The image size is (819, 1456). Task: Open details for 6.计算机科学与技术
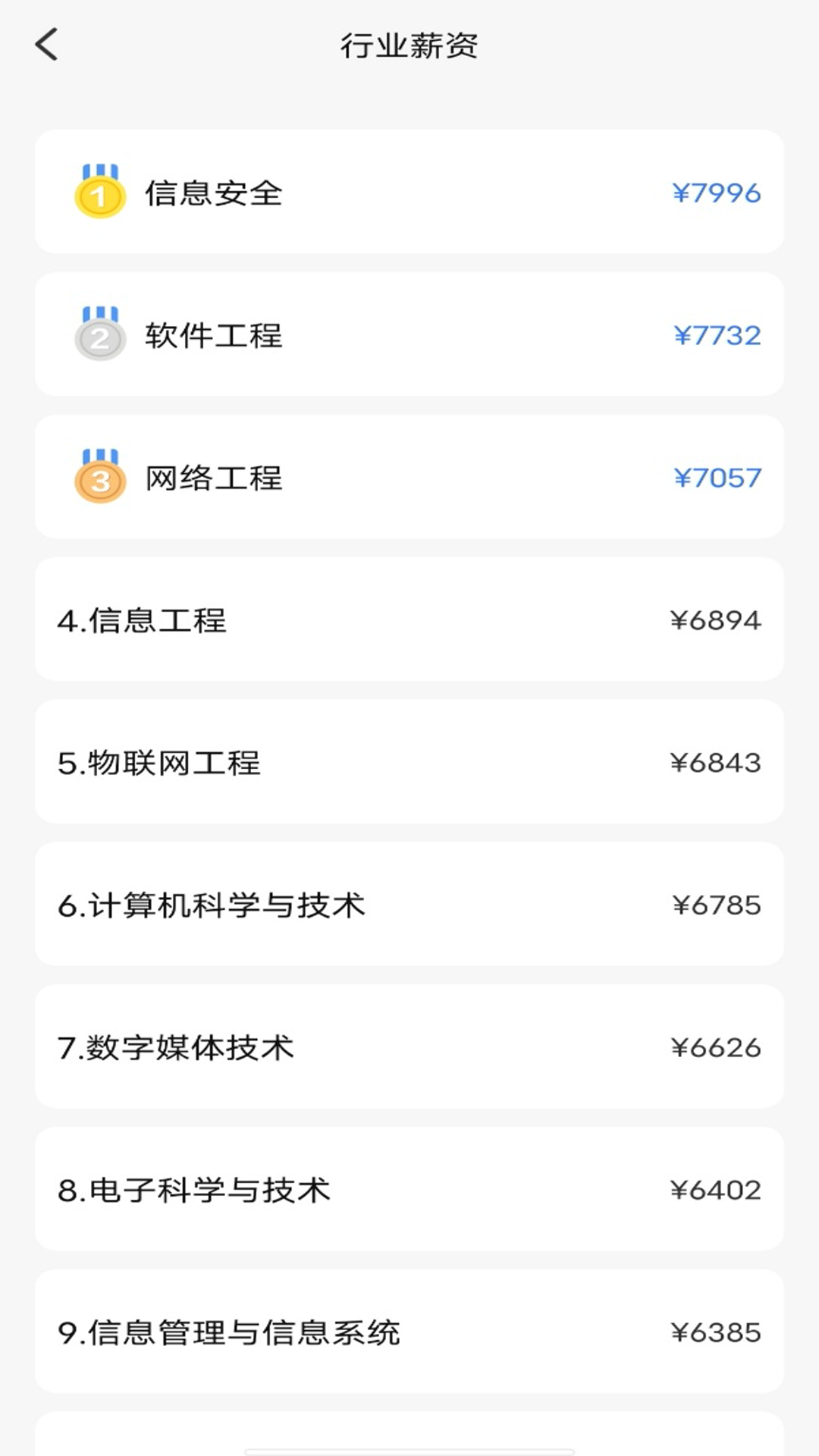tap(409, 904)
